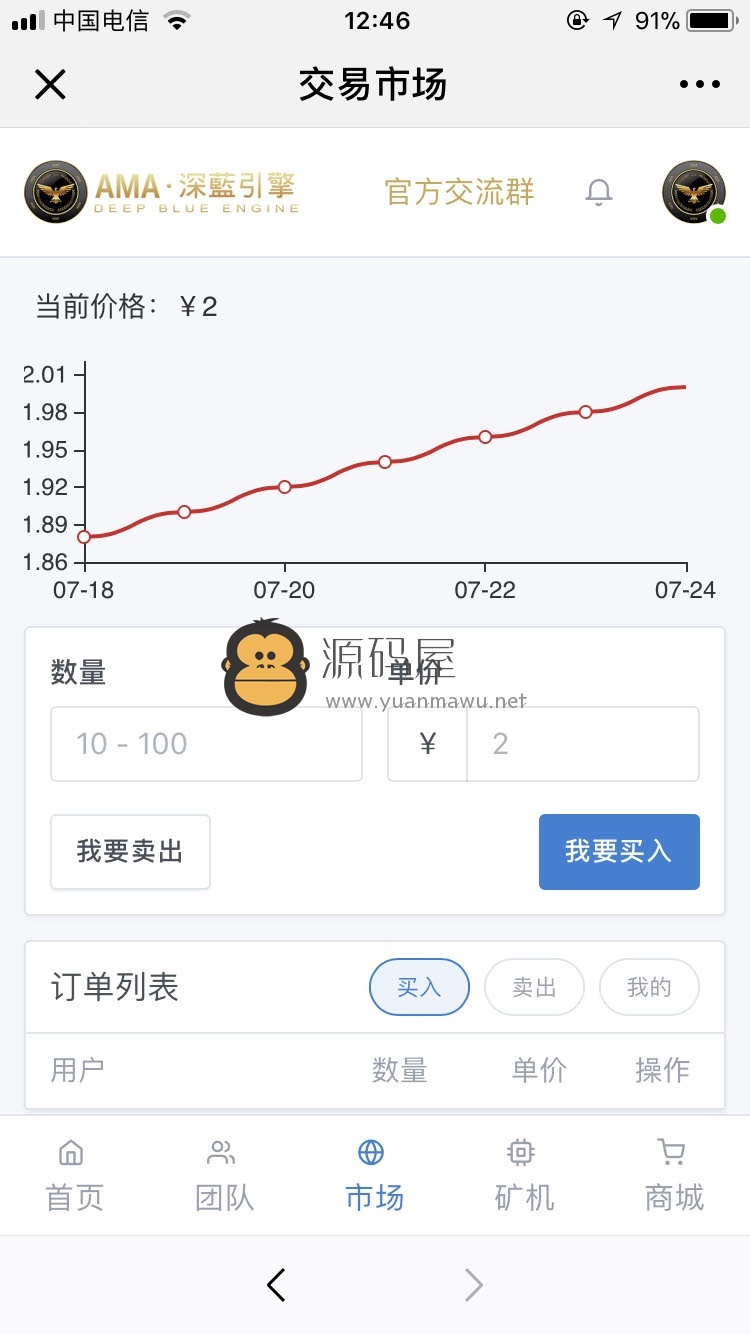Open the 团队 tab
750x1334 pixels.
[225, 1176]
